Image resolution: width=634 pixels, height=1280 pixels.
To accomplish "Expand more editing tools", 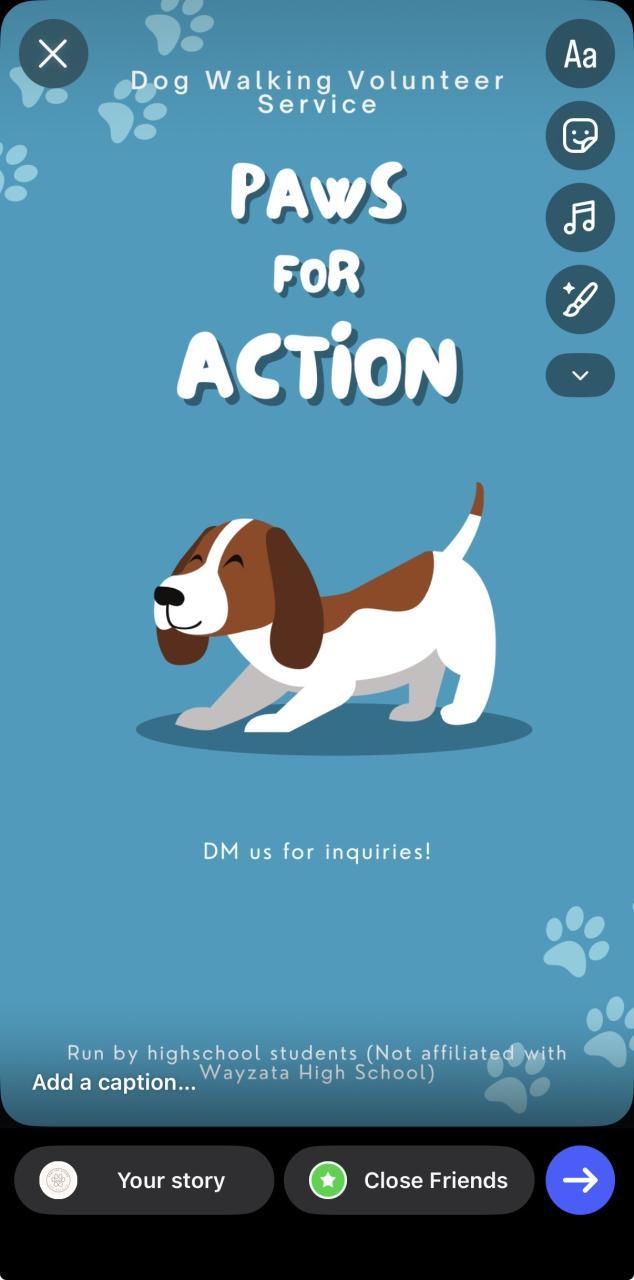I will 580,375.
